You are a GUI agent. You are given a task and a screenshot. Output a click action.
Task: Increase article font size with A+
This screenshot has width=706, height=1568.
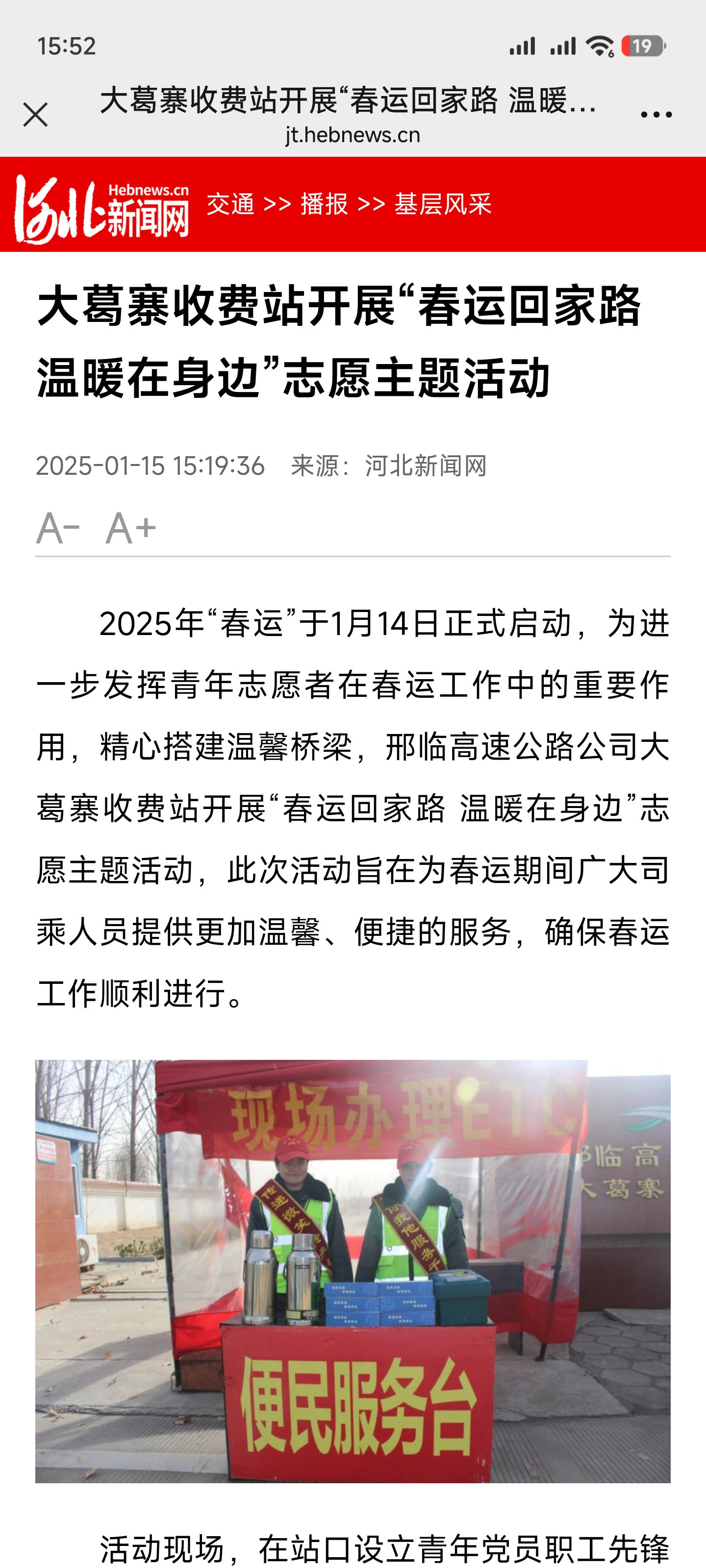[131, 528]
